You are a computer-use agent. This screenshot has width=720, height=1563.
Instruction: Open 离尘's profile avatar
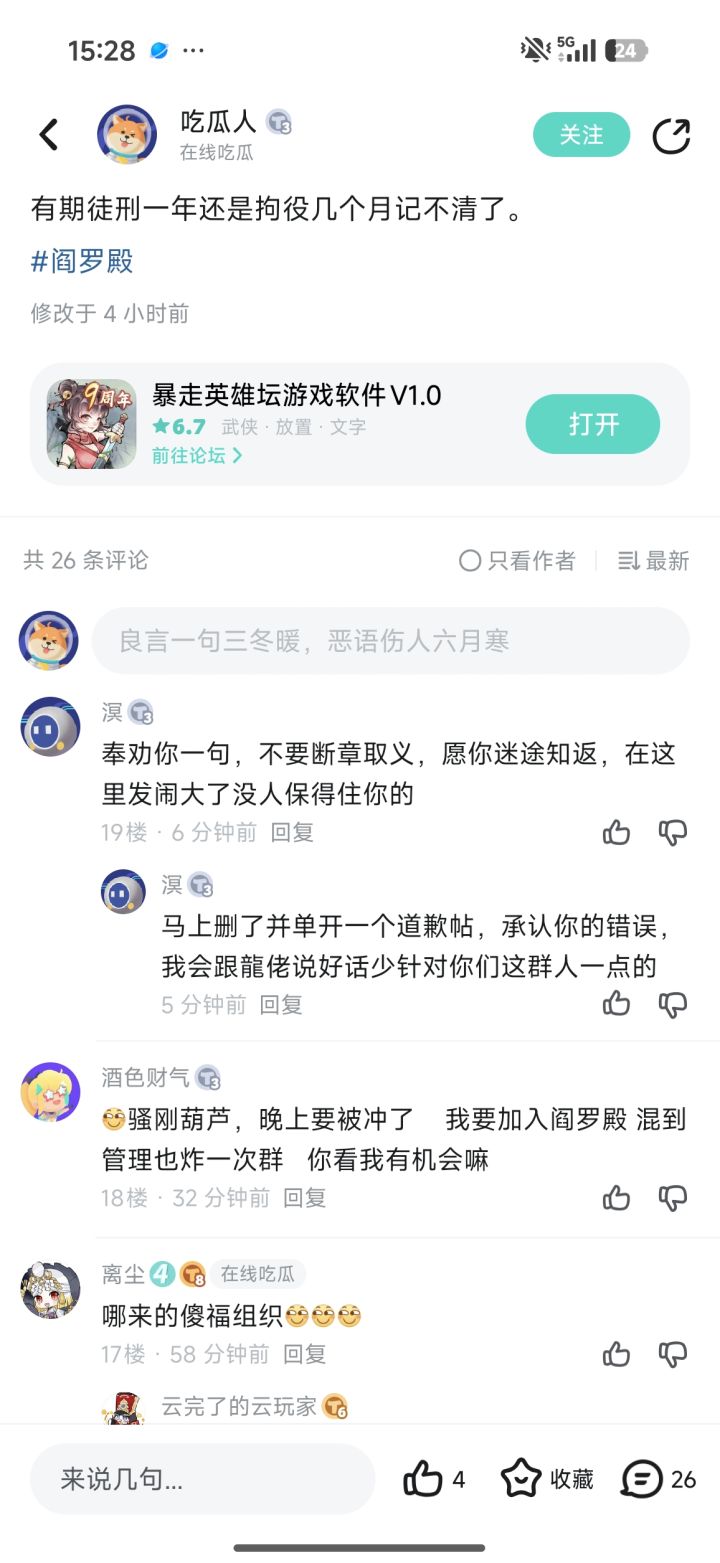(50, 1290)
